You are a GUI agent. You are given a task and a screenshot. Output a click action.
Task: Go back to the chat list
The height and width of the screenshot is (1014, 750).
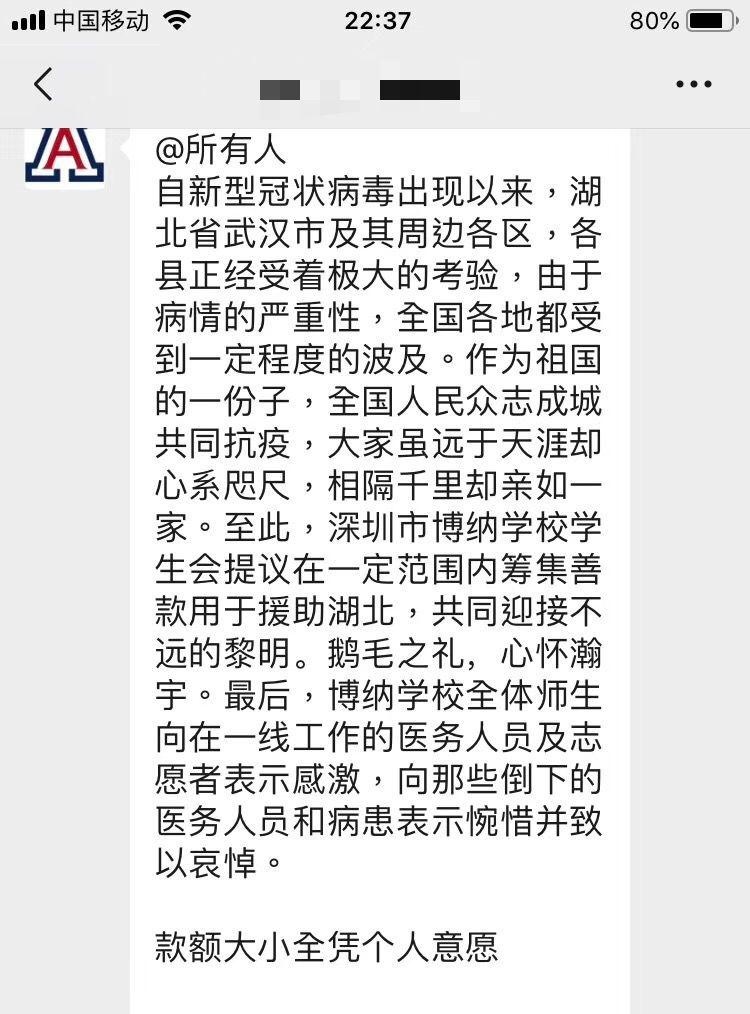(x=42, y=85)
